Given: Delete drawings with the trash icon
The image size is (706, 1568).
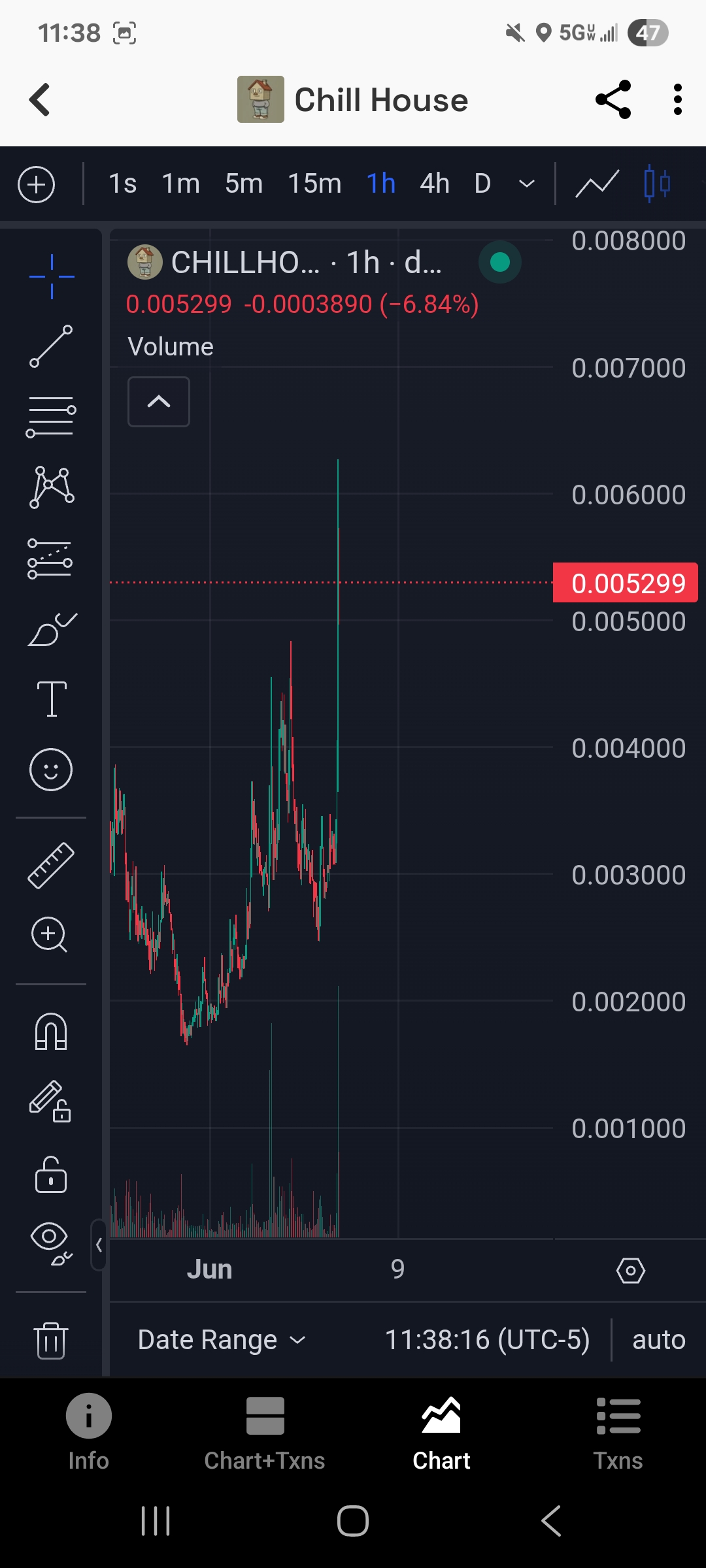Looking at the screenshot, I should pos(51,1340).
